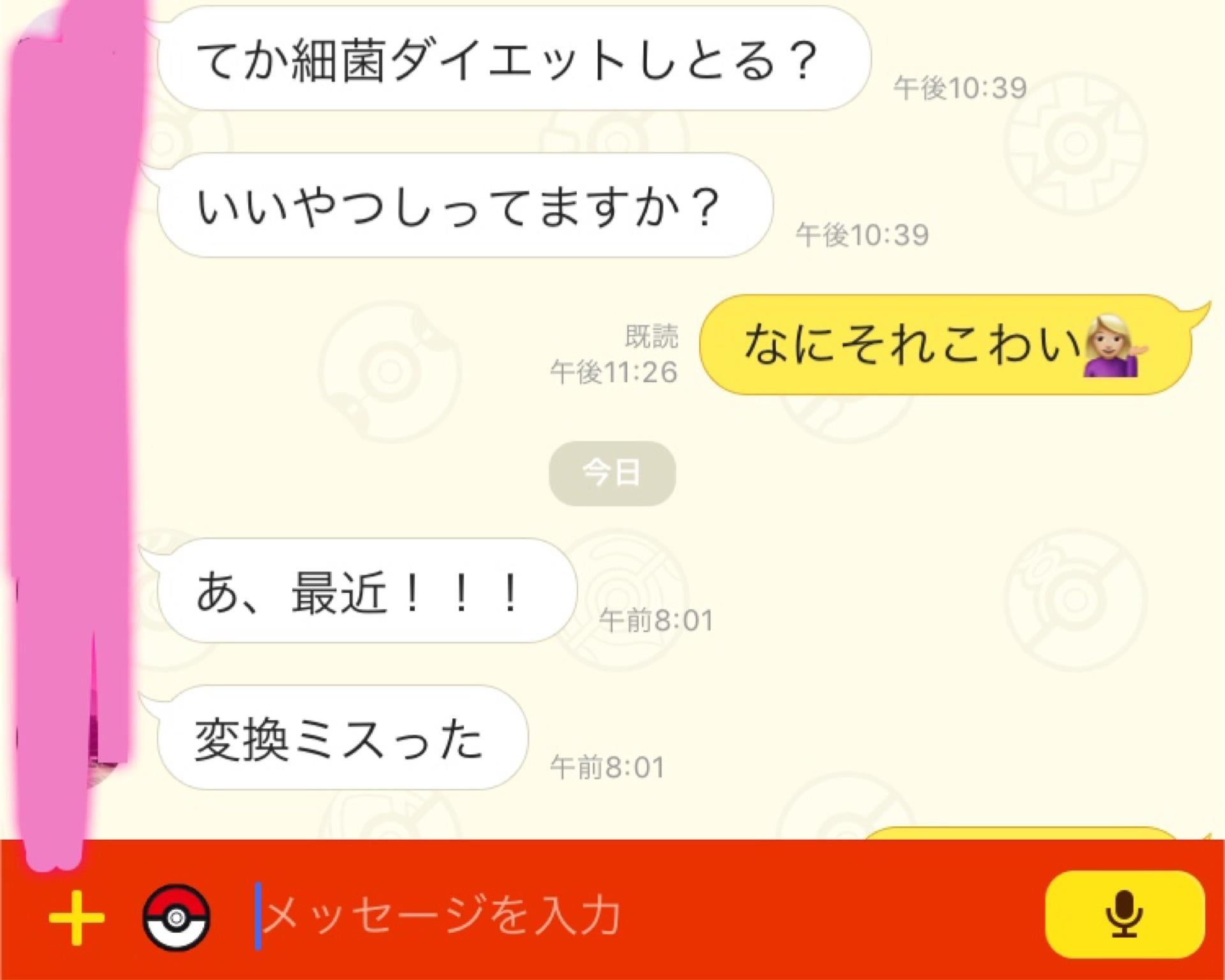
Task: Open the Poké Ball sticker picker
Action: [176, 917]
